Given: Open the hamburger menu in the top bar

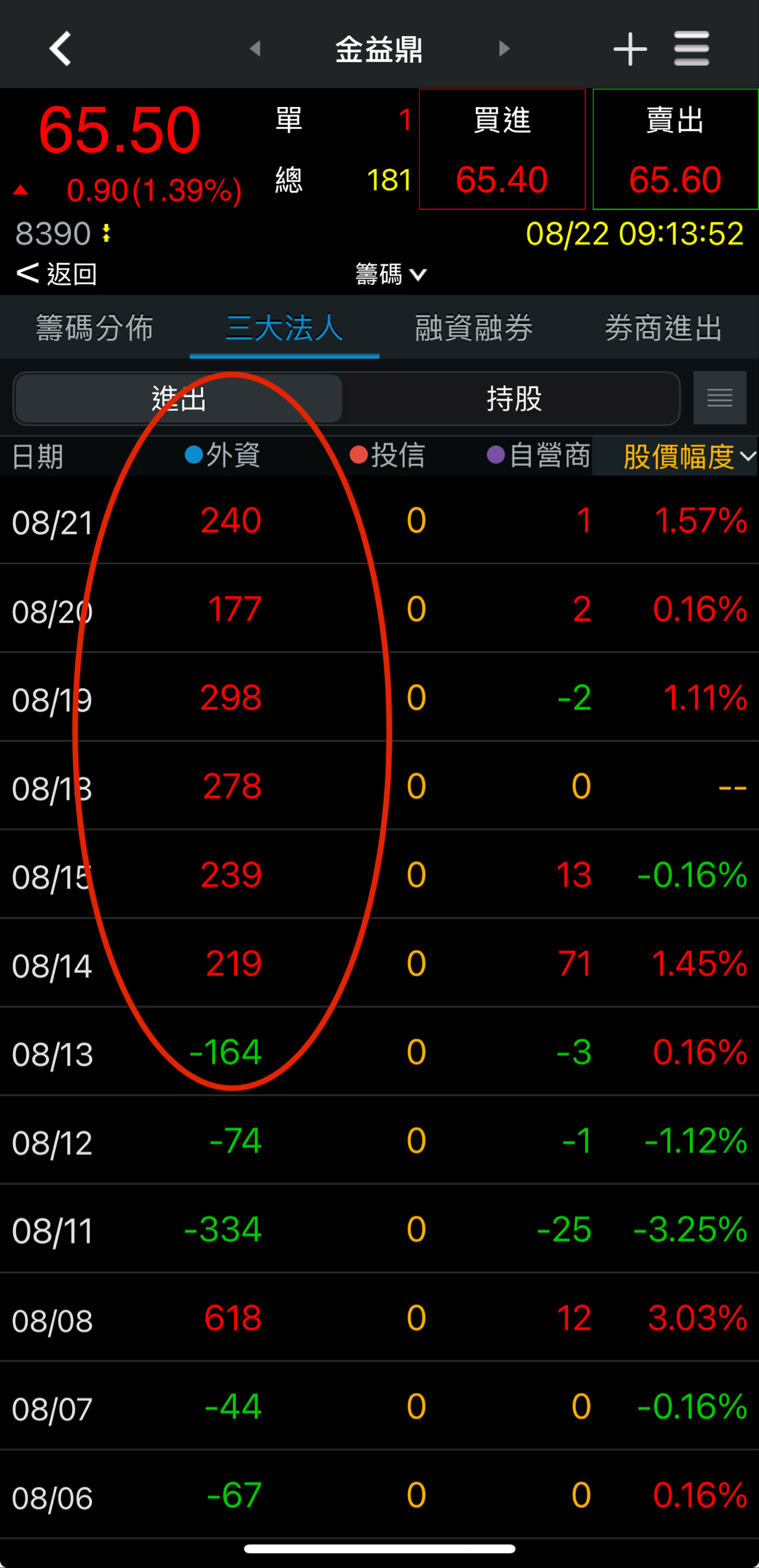Looking at the screenshot, I should coord(691,49).
